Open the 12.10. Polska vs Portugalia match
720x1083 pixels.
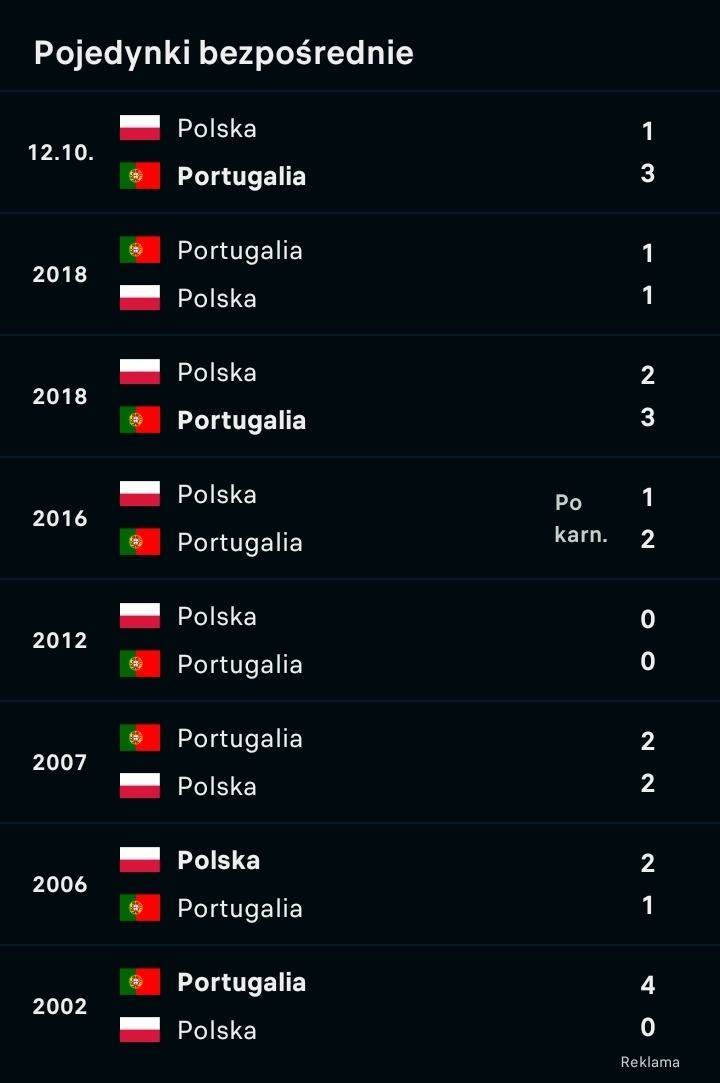click(360, 152)
